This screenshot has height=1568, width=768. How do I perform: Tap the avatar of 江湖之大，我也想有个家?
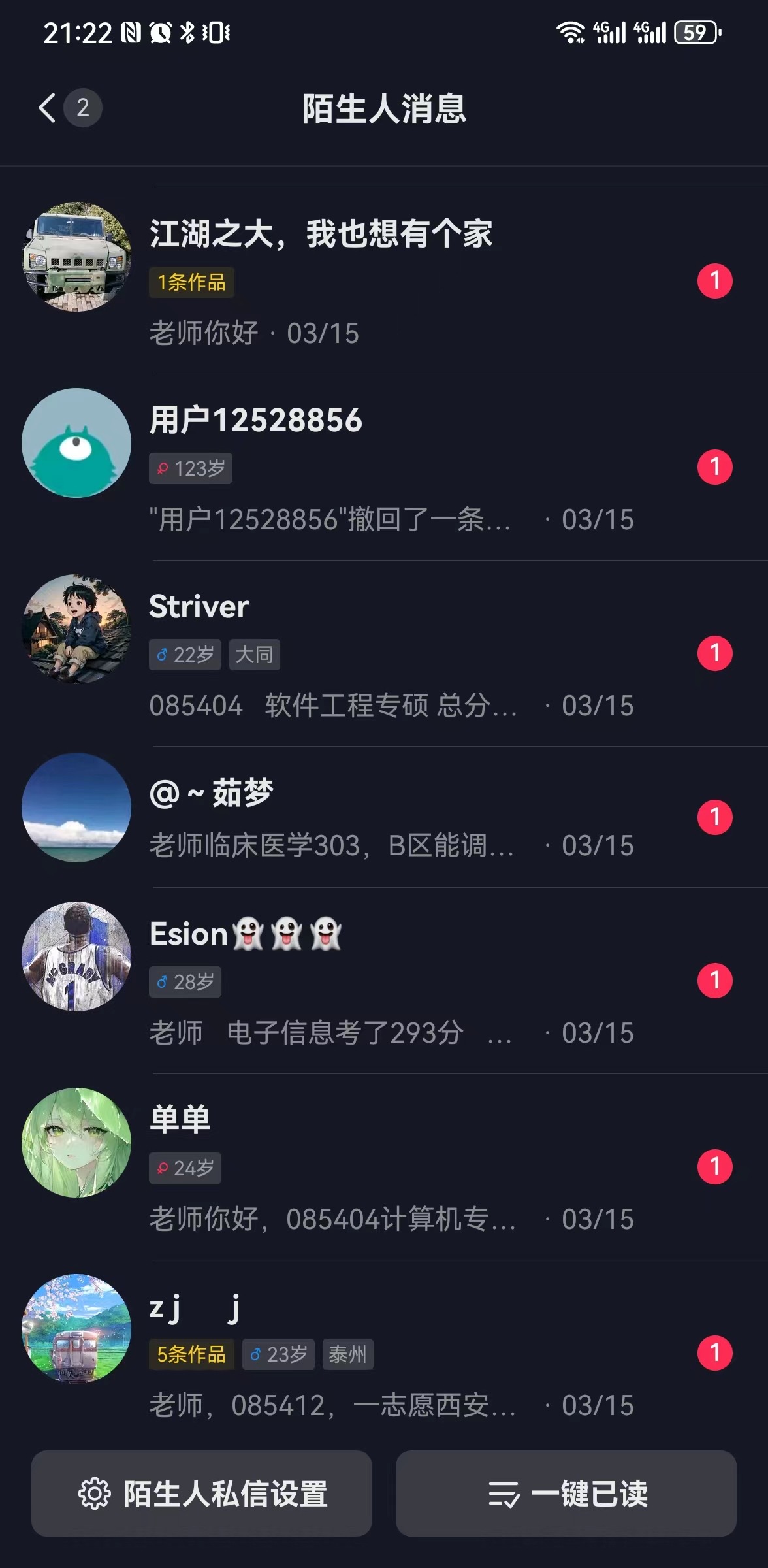(76, 256)
